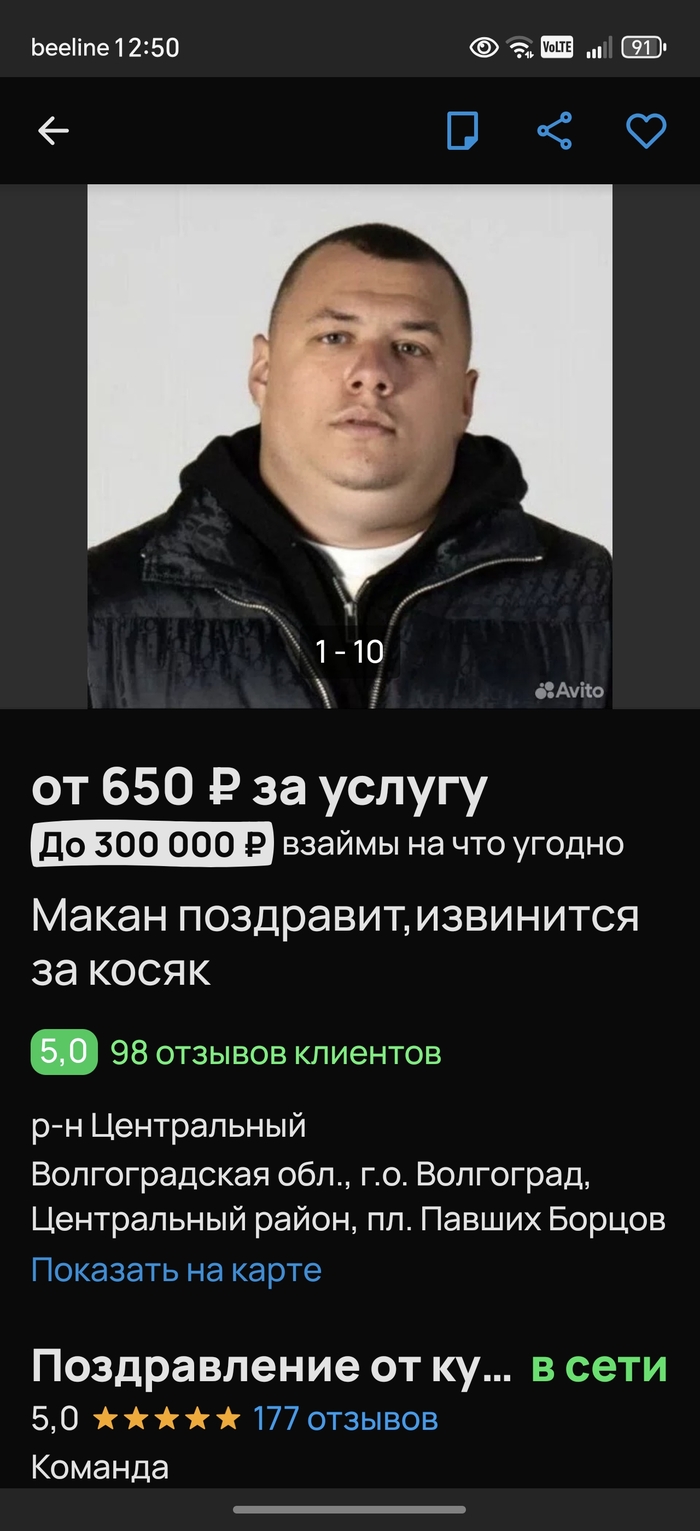This screenshot has width=700, height=1531.
Task: Tap 'Показать на карте' link
Action: [x=176, y=1270]
